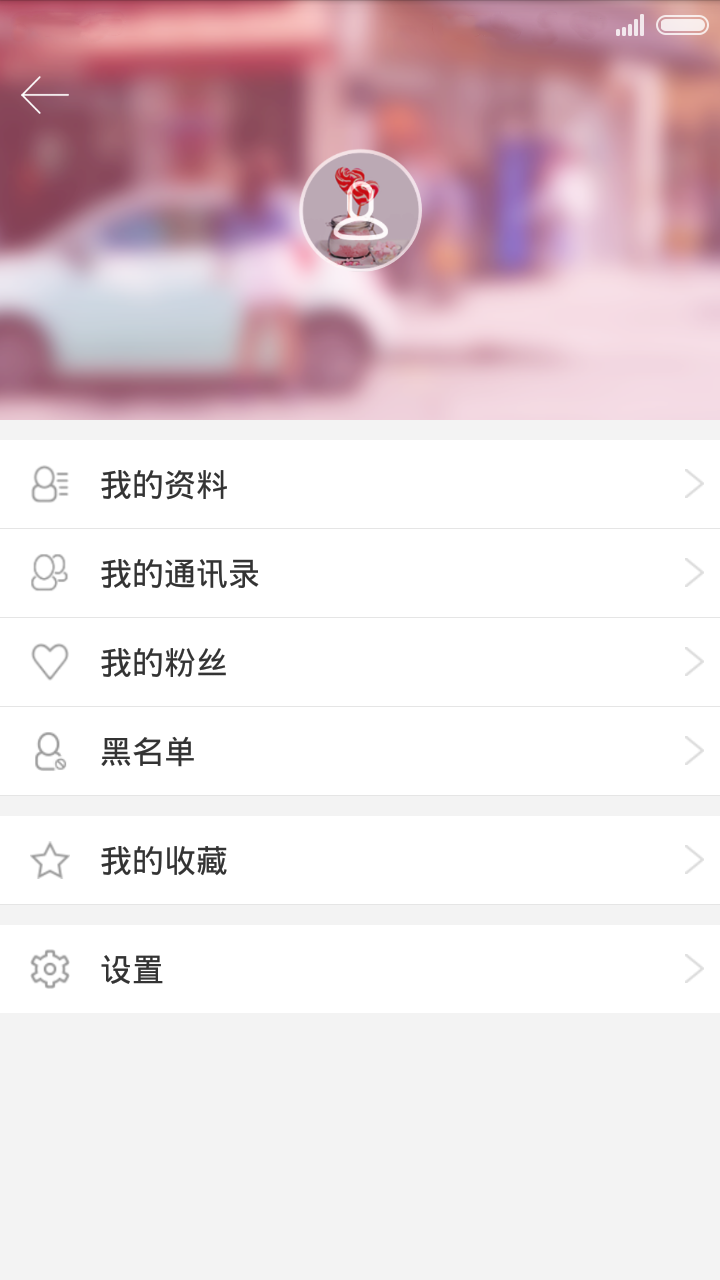
Task: Tap the back arrow at top left
Action: 45,94
